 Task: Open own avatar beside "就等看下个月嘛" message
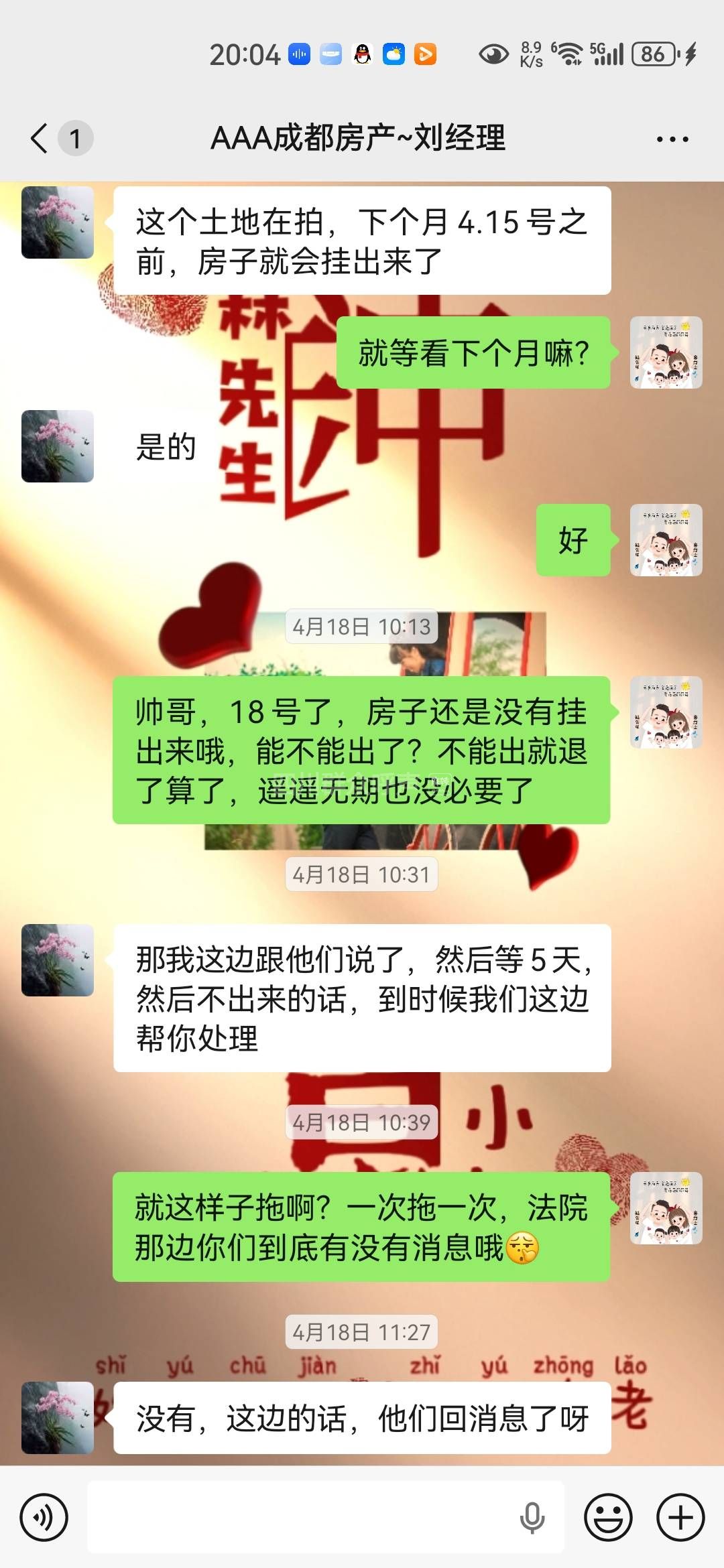coord(666,352)
